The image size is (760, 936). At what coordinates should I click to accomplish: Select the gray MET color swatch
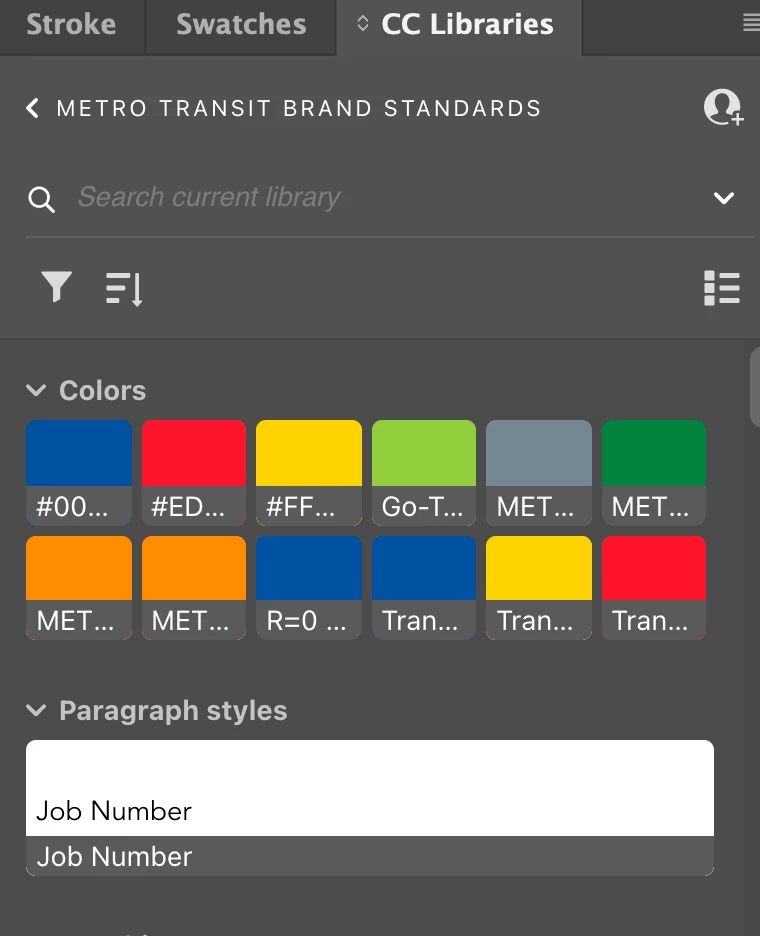539,472
